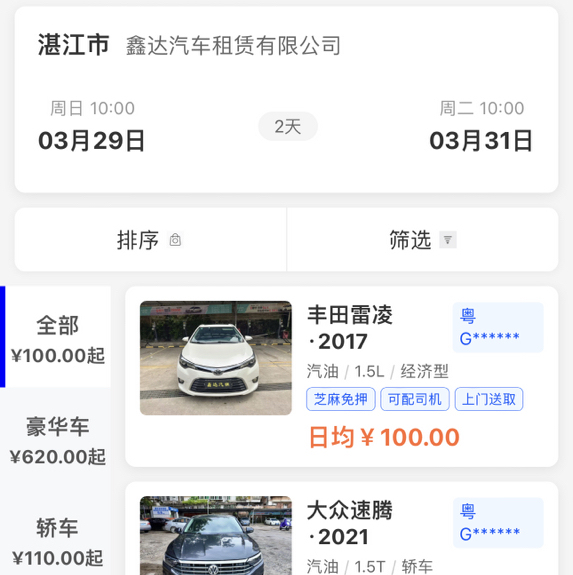This screenshot has height=575, width=573.
Task: Open the 筛选 filter options
Action: coord(423,240)
